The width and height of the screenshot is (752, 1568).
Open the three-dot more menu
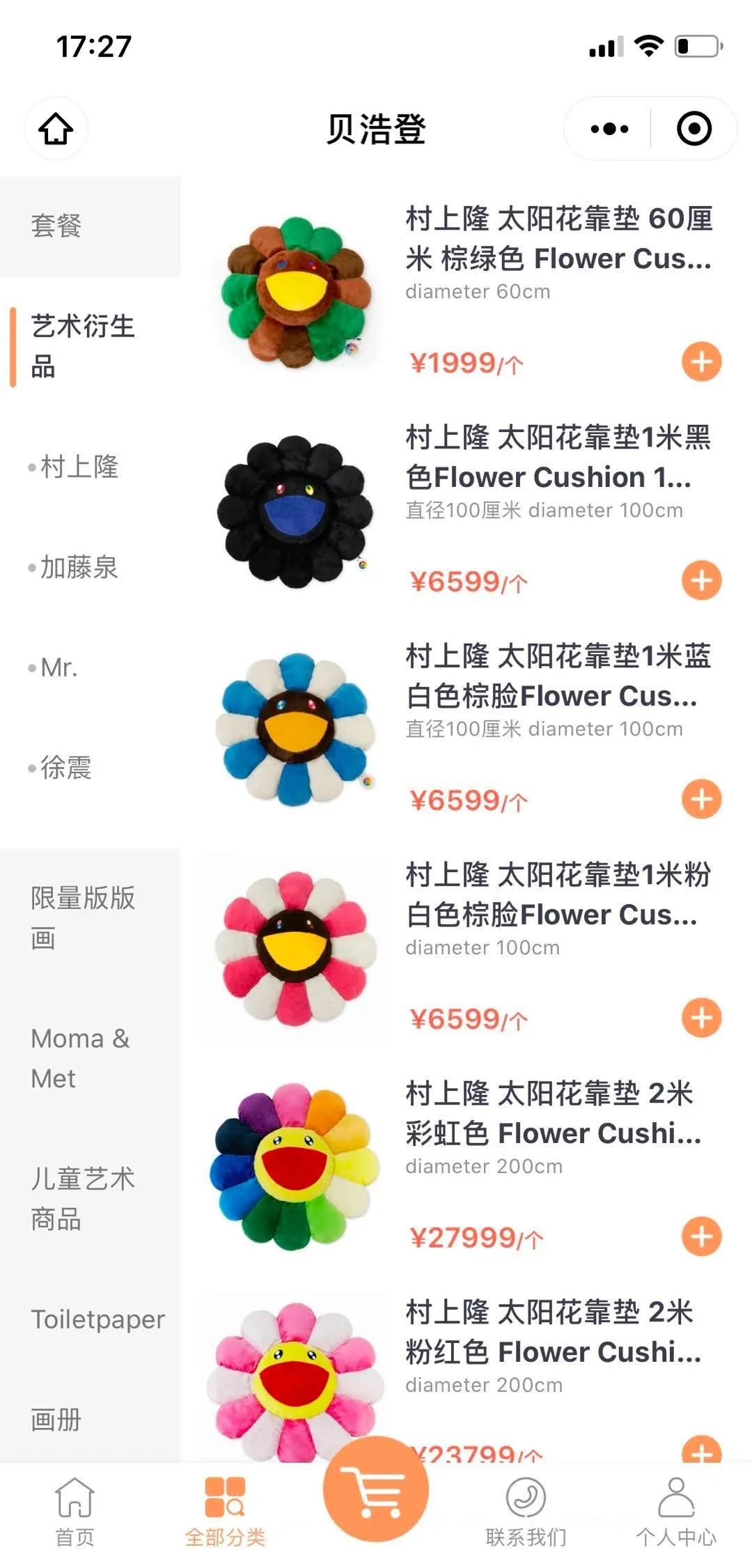(609, 129)
